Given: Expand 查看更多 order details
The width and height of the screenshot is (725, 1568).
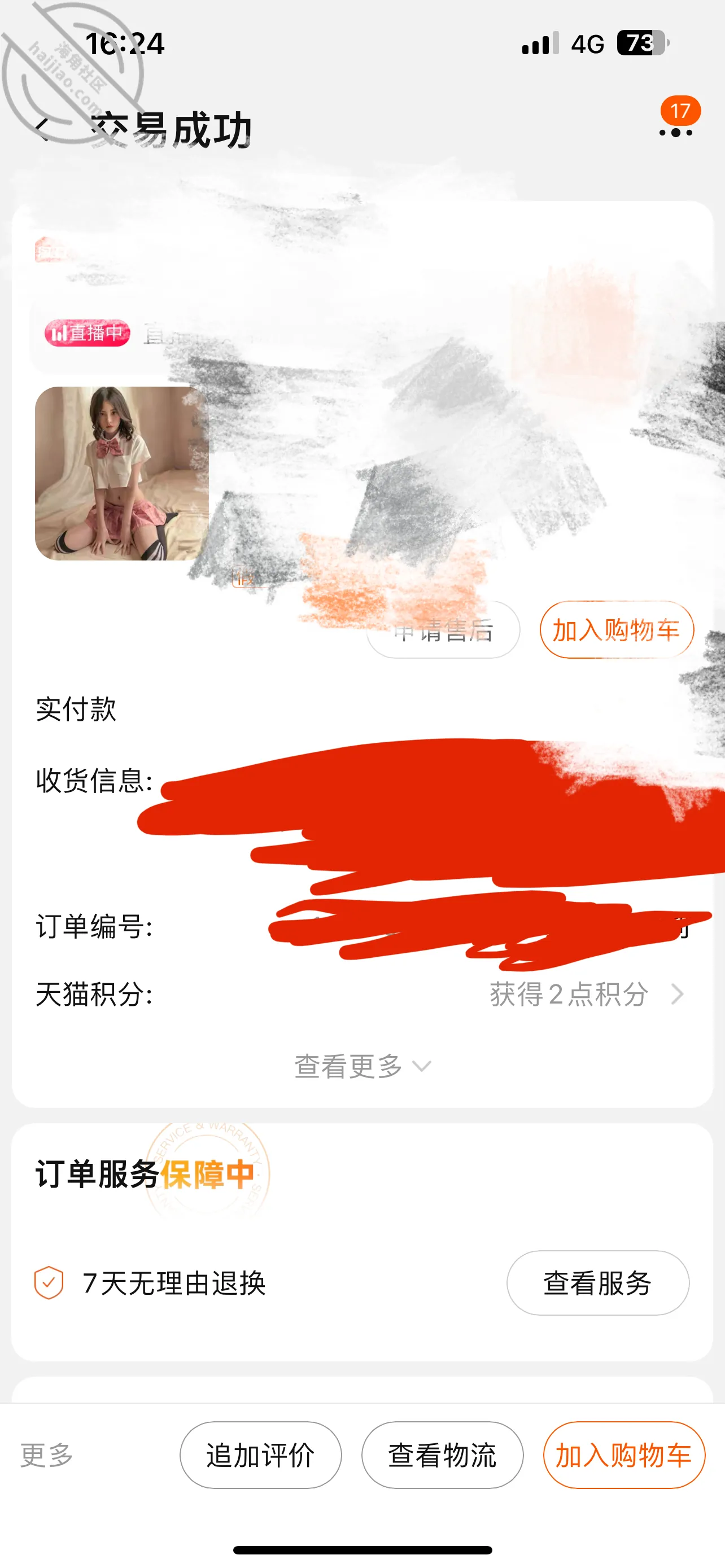Looking at the screenshot, I should coord(363,1066).
